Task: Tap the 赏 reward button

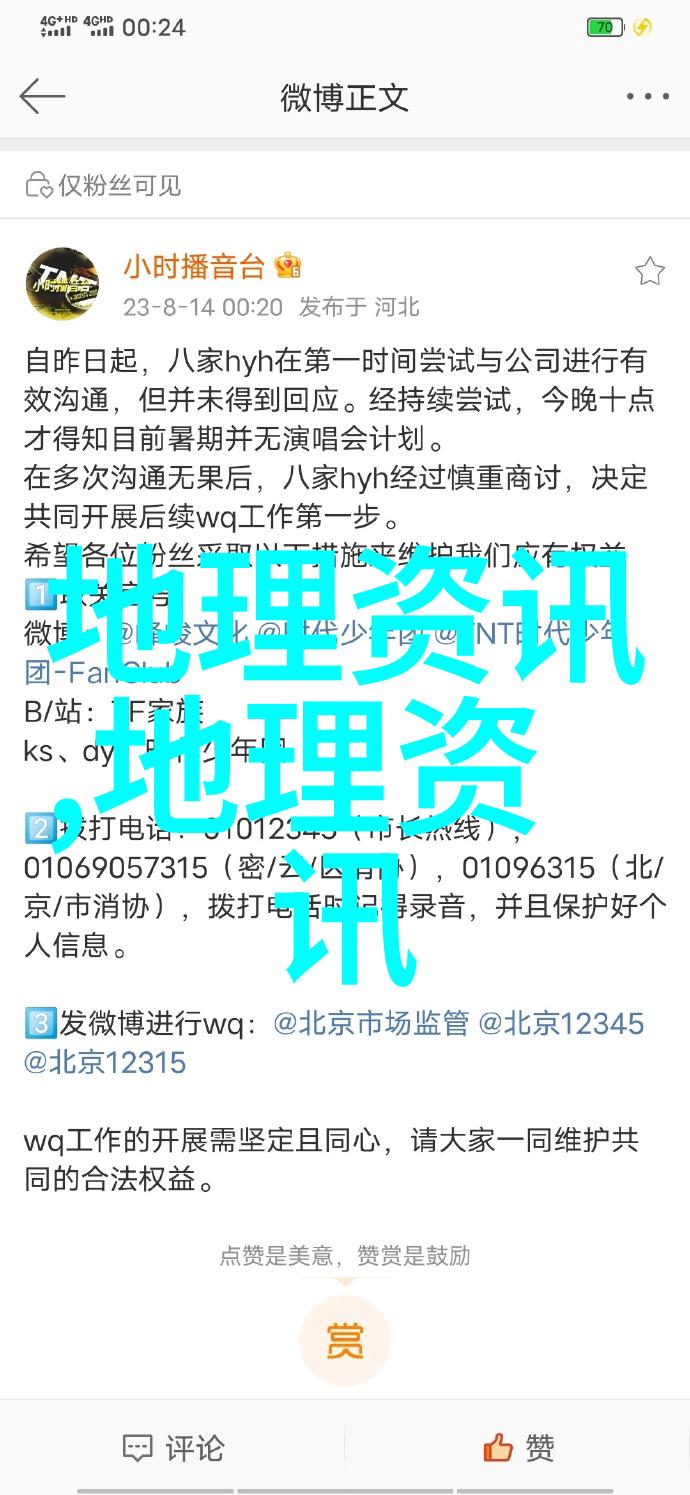Action: click(344, 1340)
